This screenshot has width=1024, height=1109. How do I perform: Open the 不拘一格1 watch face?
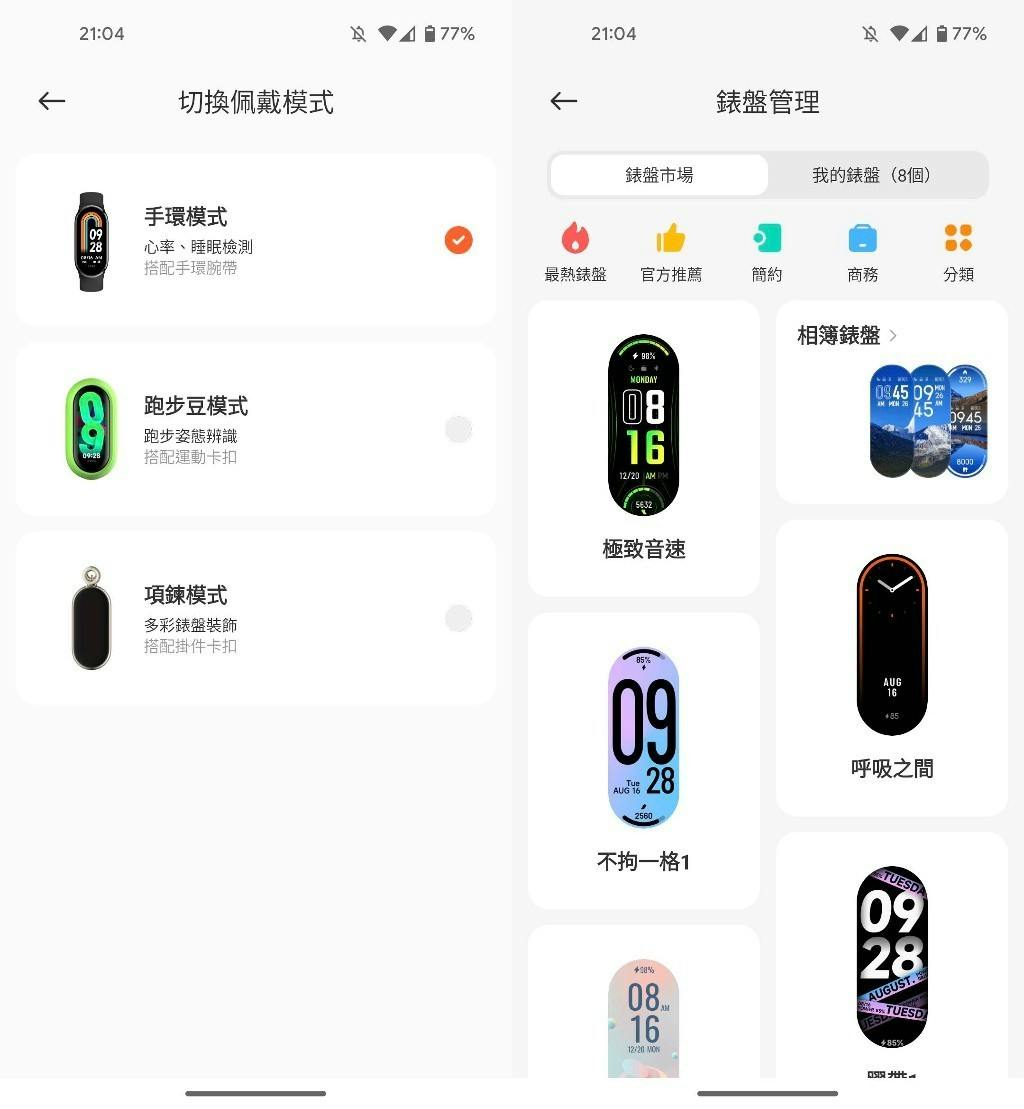click(644, 760)
